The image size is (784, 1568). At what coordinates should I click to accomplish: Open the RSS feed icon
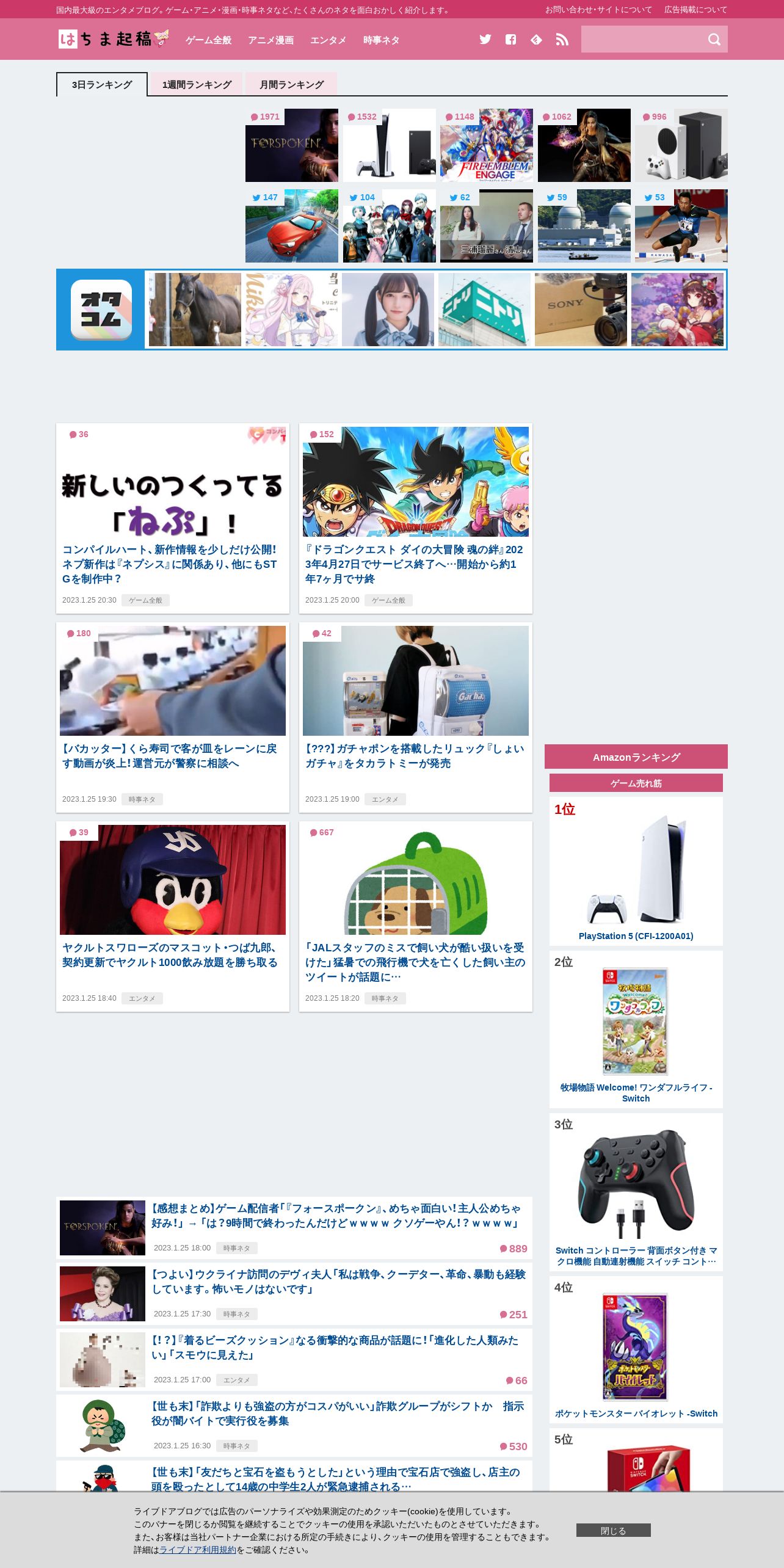point(562,40)
